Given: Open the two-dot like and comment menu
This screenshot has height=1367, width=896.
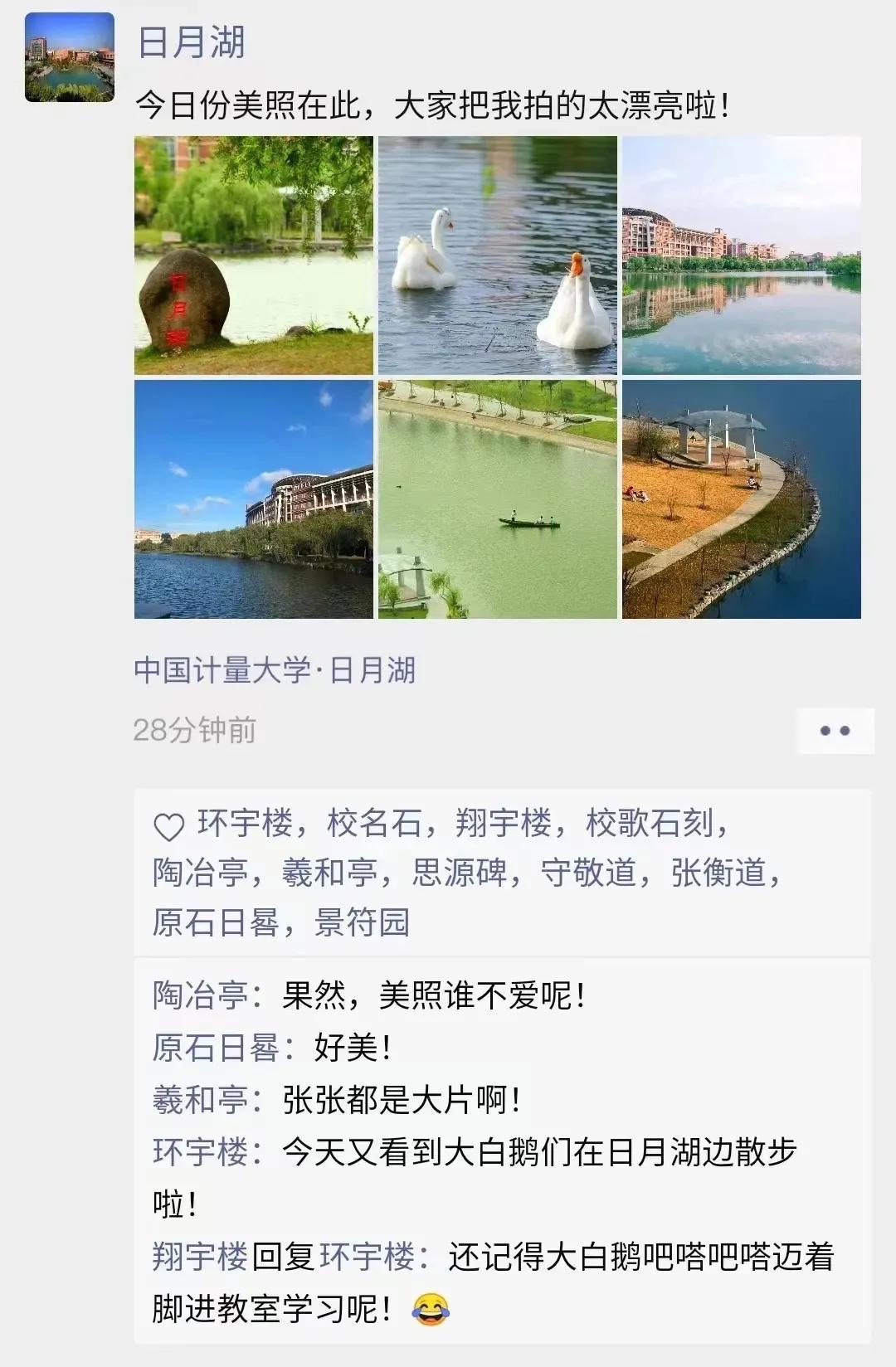Looking at the screenshot, I should (835, 731).
